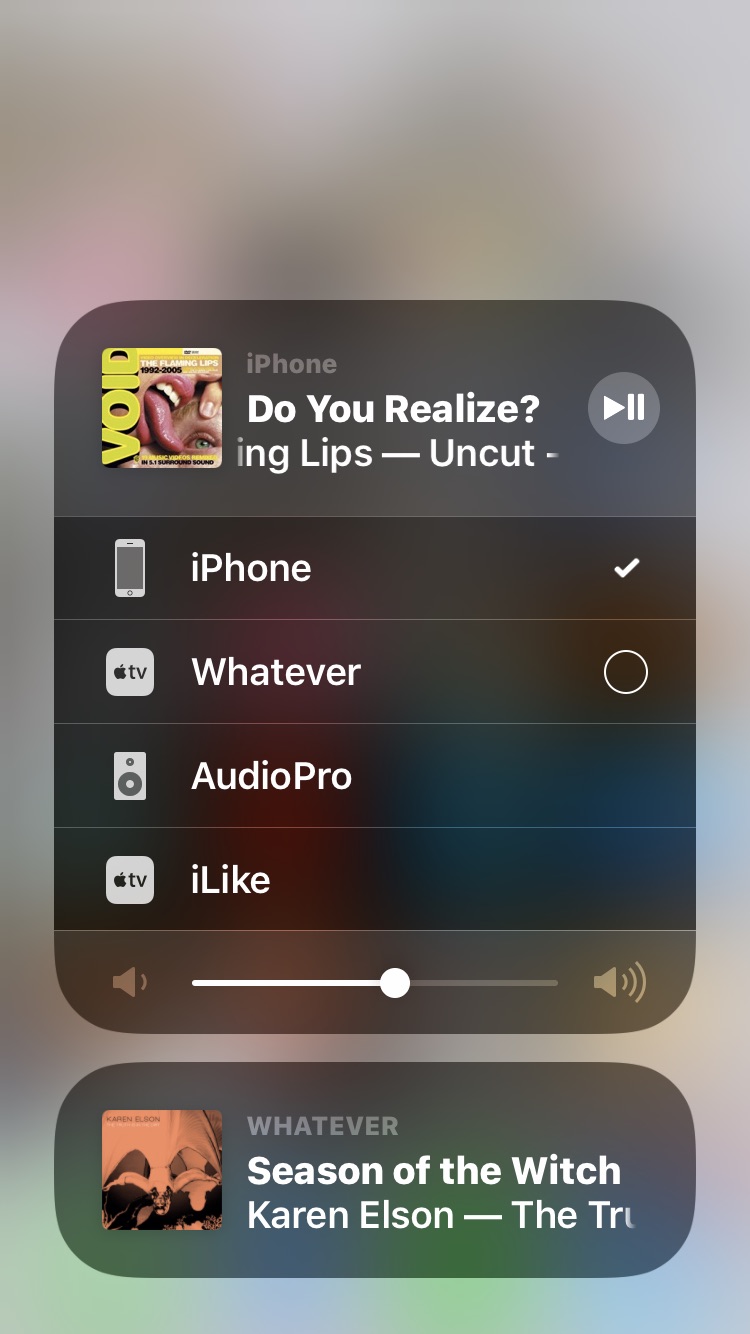Tap the Apple TV icon beside iLike
The width and height of the screenshot is (750, 1334).
[x=129, y=879]
